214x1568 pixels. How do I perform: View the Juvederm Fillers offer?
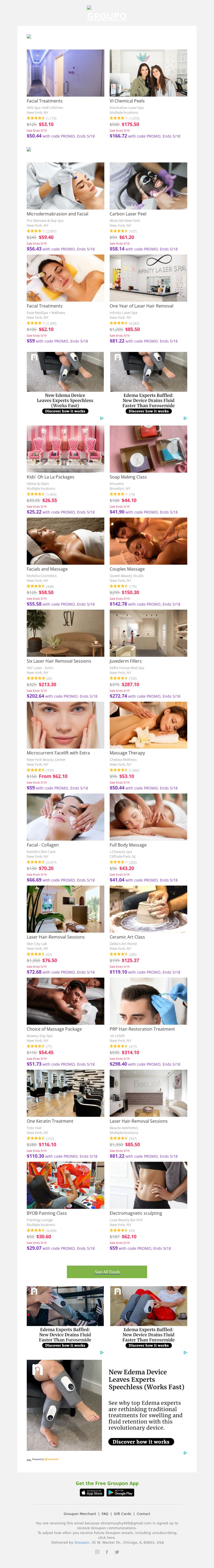(148, 632)
